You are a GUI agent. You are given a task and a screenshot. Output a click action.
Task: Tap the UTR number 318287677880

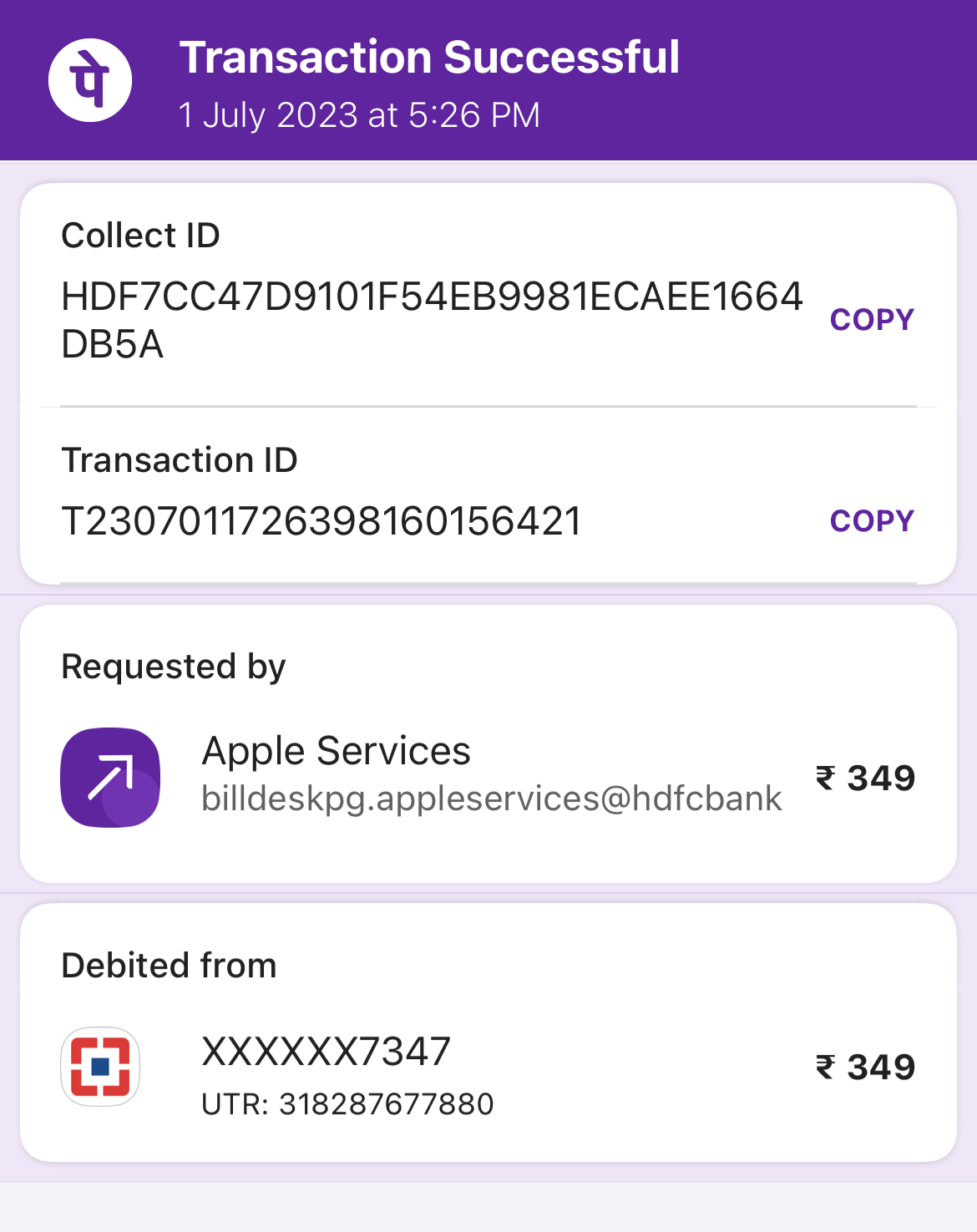coord(348,1103)
